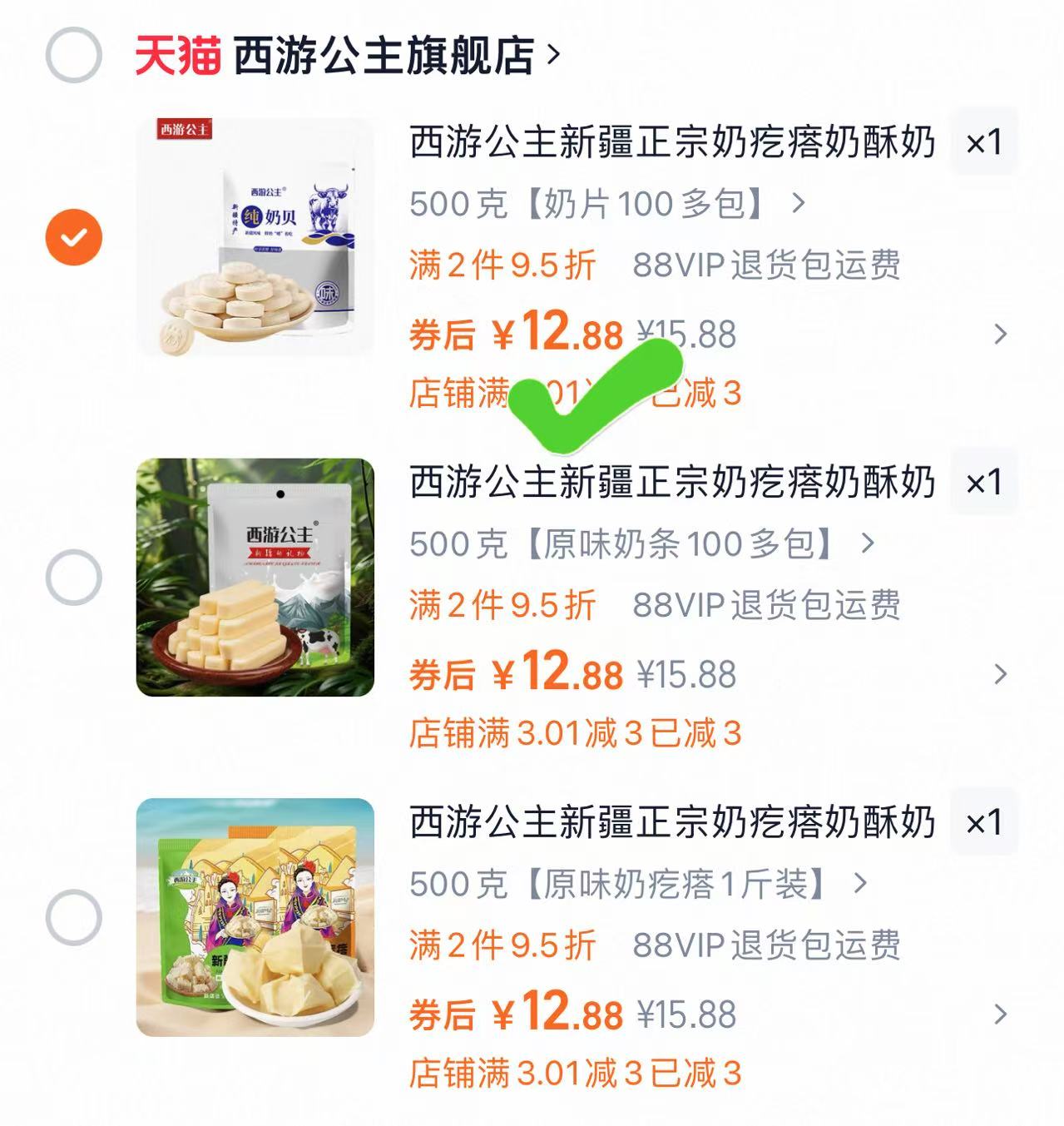1064x1126 pixels.
Task: Click the 88VIP退货包运费 service label
Action: [x=770, y=265]
